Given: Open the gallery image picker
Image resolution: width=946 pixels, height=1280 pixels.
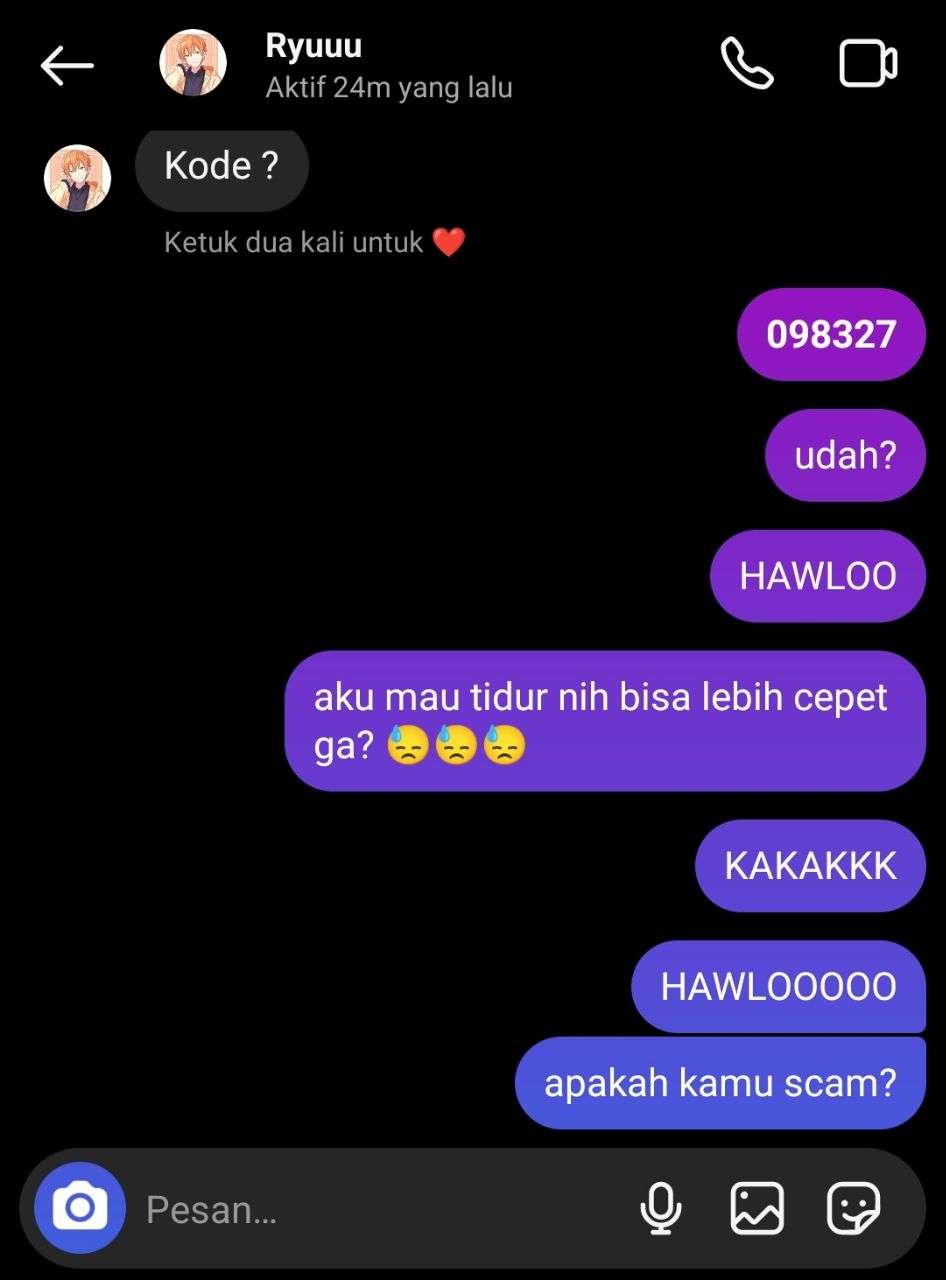Looking at the screenshot, I should coord(757,1208).
